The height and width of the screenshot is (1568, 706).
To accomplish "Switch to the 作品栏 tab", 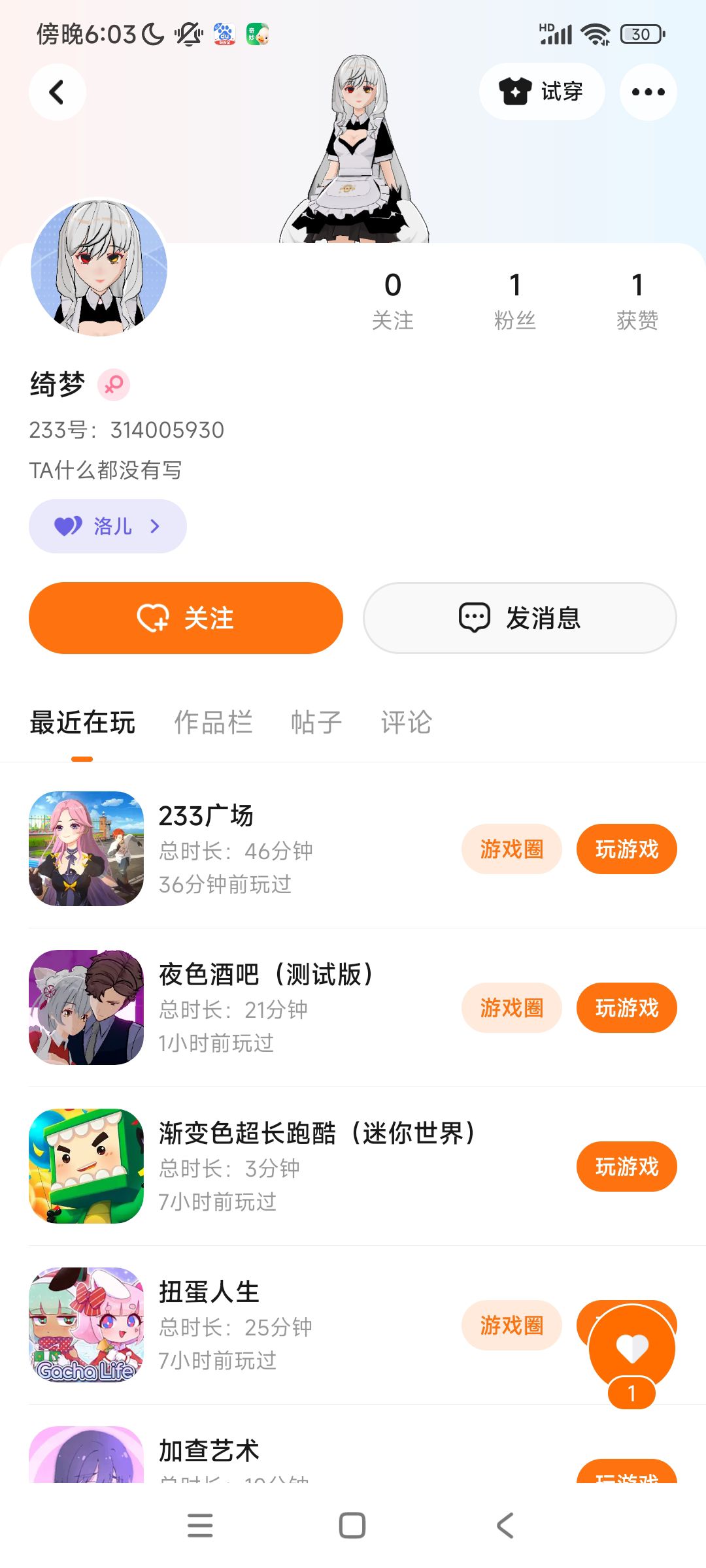I will pyautogui.click(x=213, y=723).
